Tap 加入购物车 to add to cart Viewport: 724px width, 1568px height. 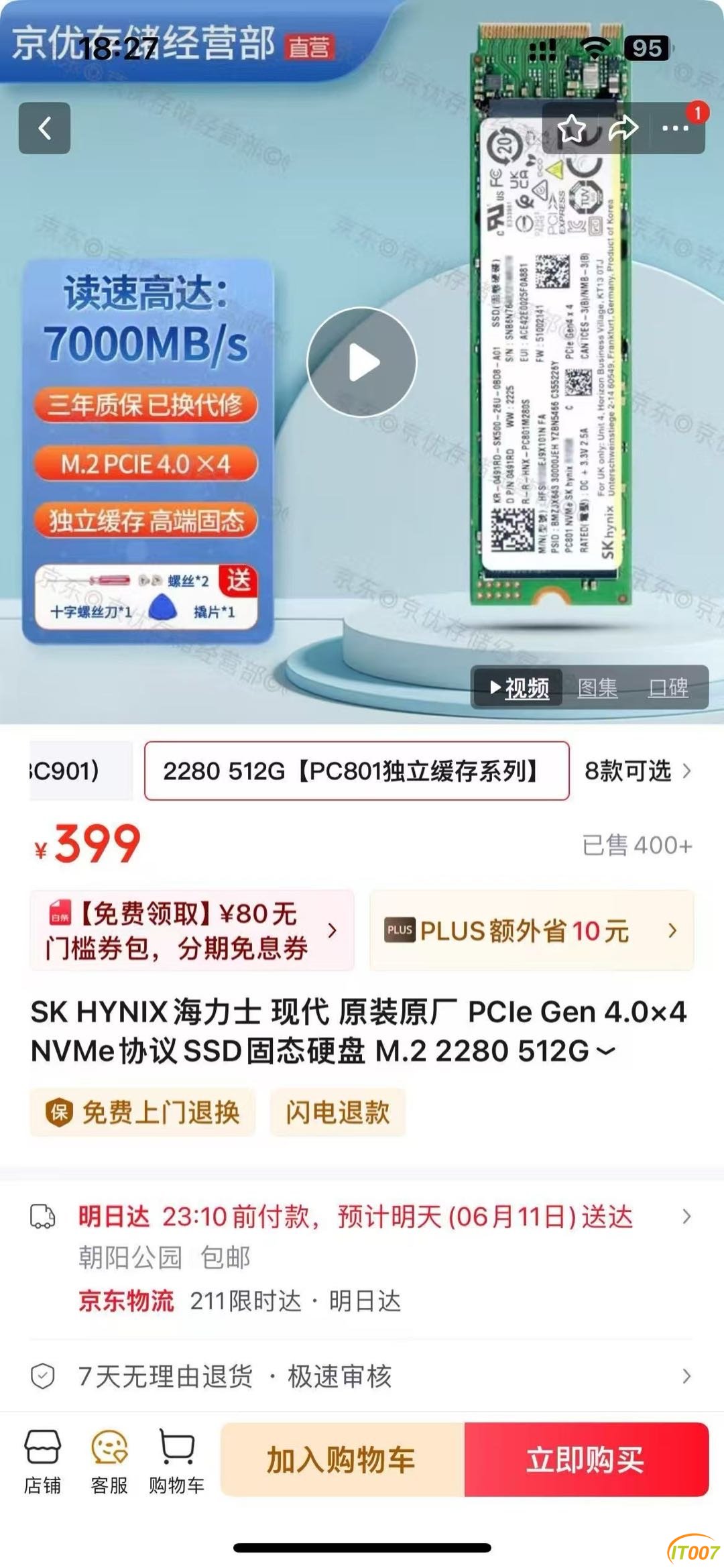(x=342, y=1460)
